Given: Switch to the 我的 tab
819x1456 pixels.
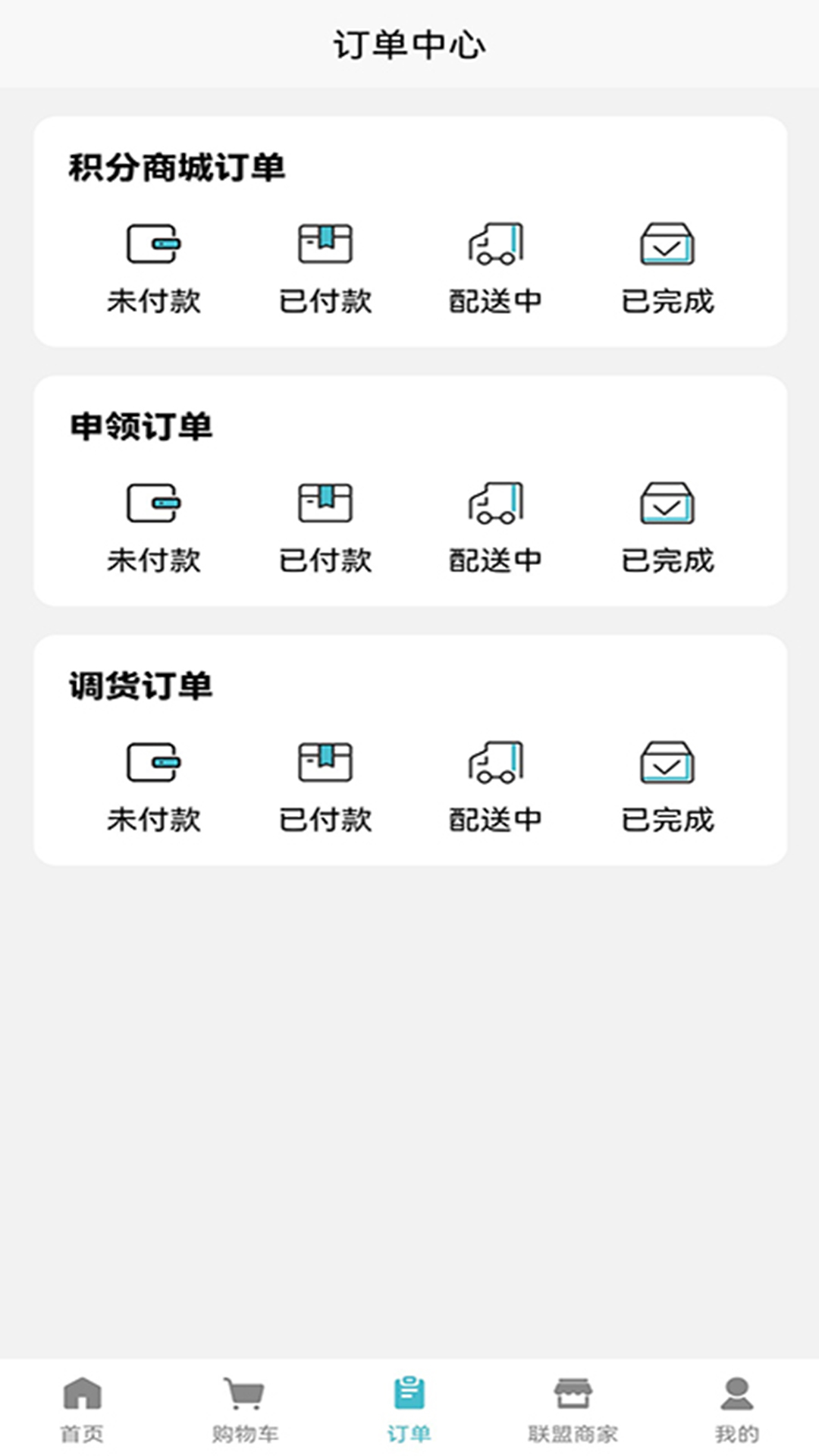Looking at the screenshot, I should click(736, 1410).
